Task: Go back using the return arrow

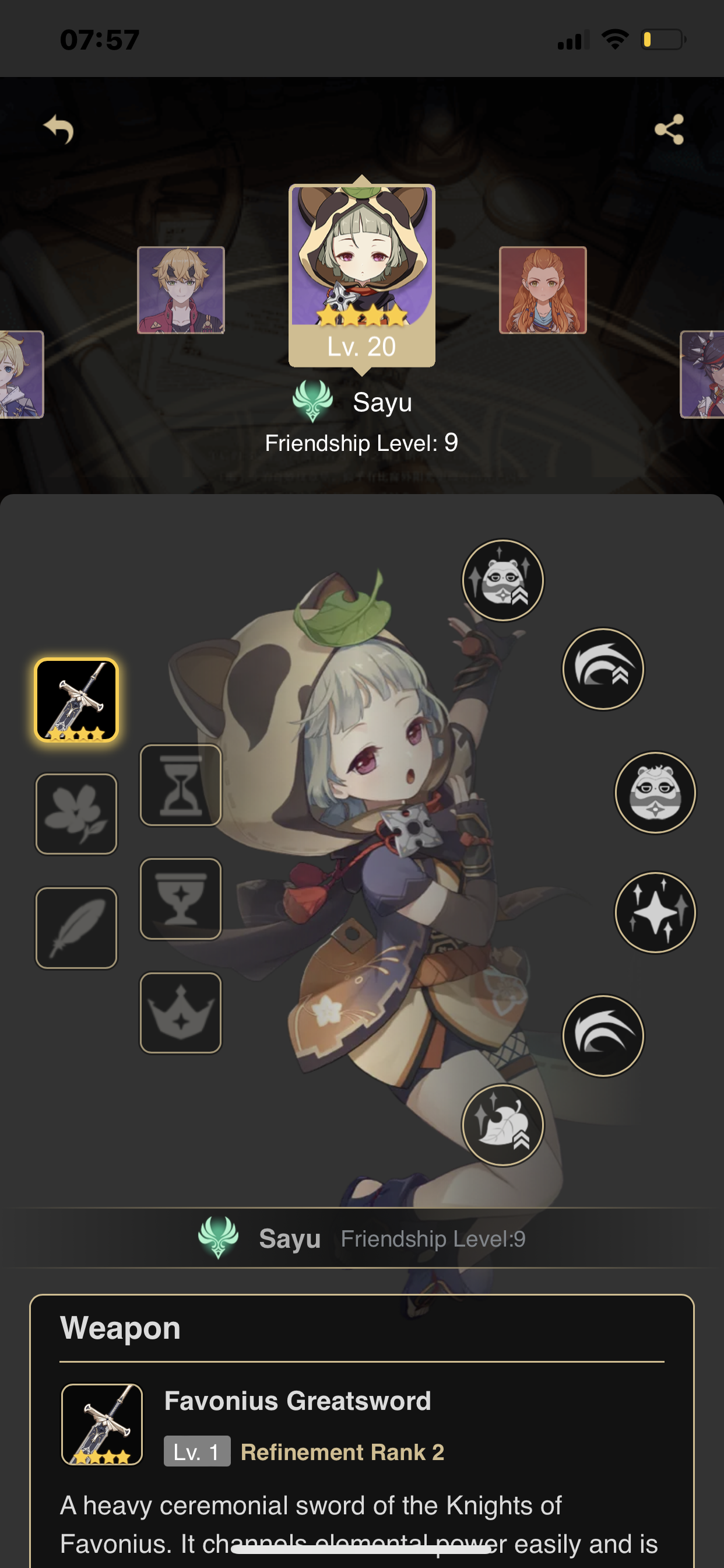Action: tap(59, 129)
